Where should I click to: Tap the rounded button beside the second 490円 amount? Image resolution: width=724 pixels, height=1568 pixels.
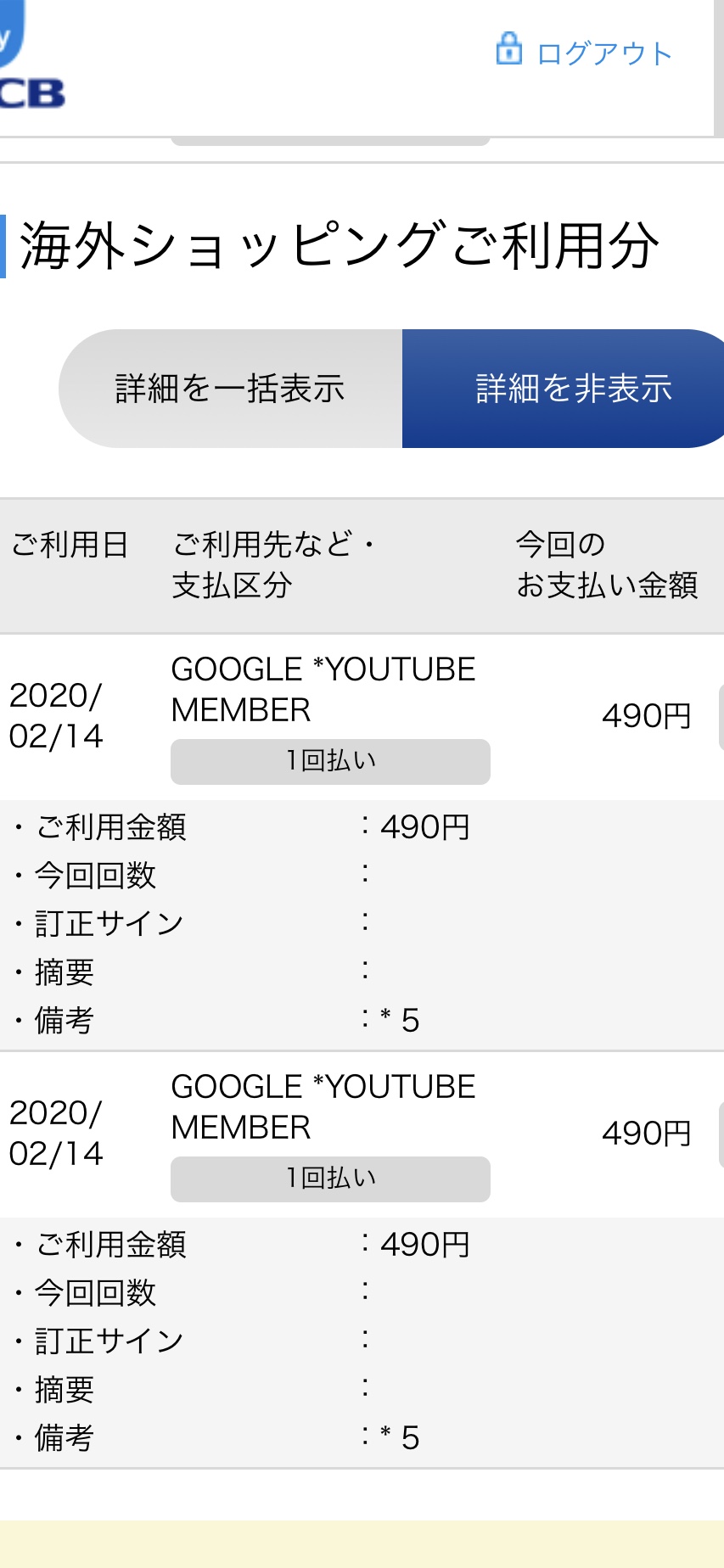pos(719,1133)
